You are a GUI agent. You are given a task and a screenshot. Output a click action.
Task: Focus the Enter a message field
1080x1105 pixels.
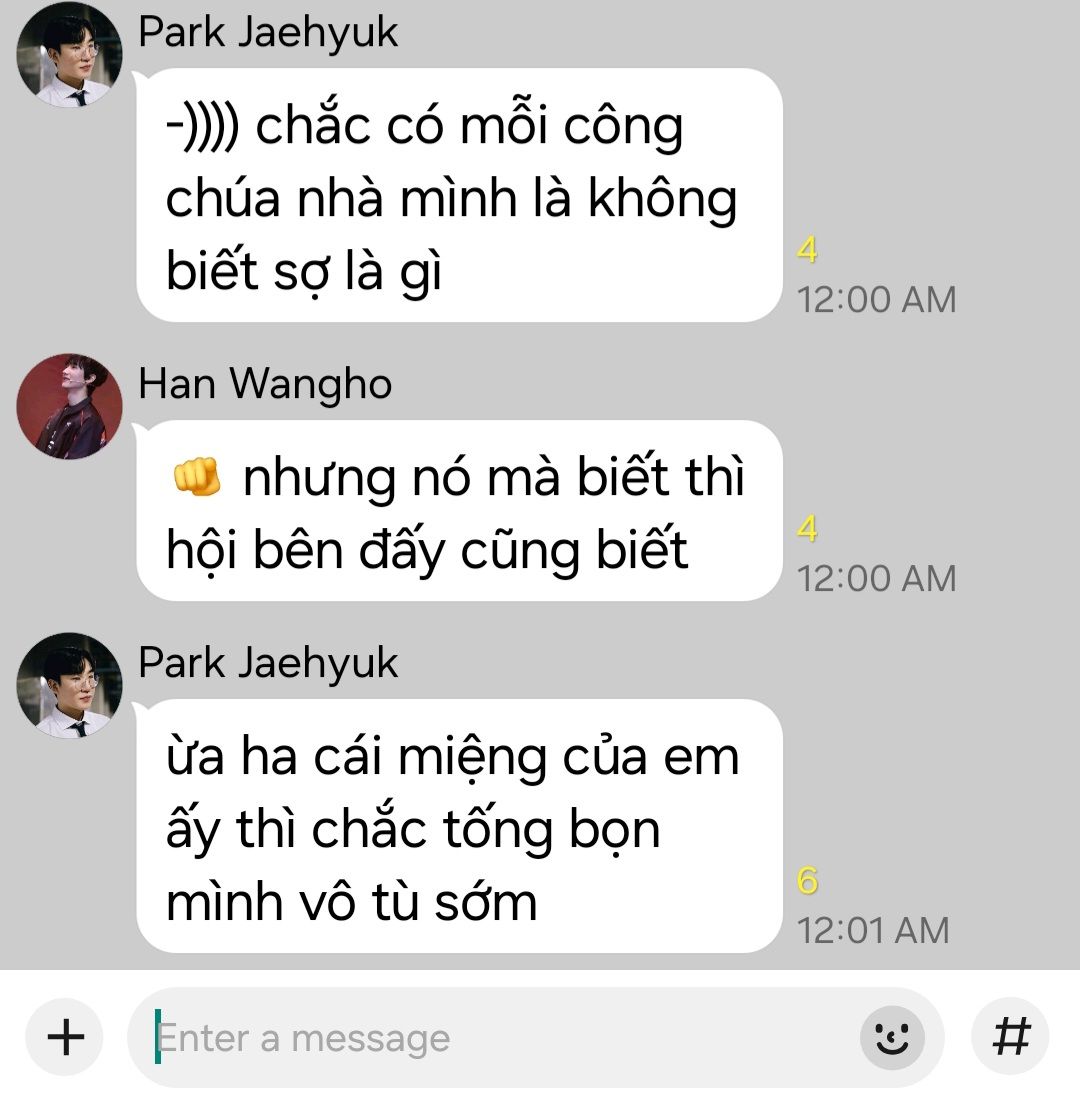pos(500,1038)
